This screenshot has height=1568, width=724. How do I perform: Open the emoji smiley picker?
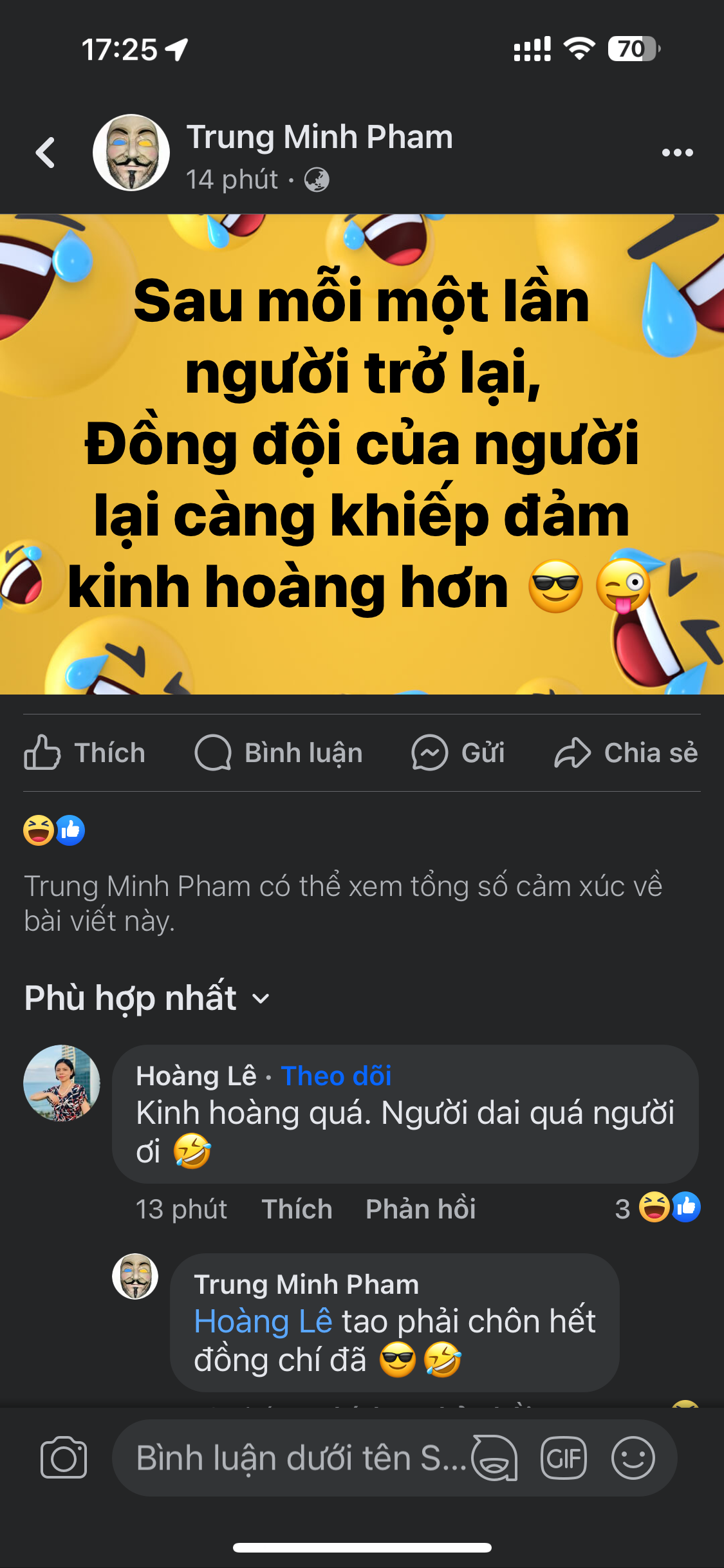coord(633,1458)
